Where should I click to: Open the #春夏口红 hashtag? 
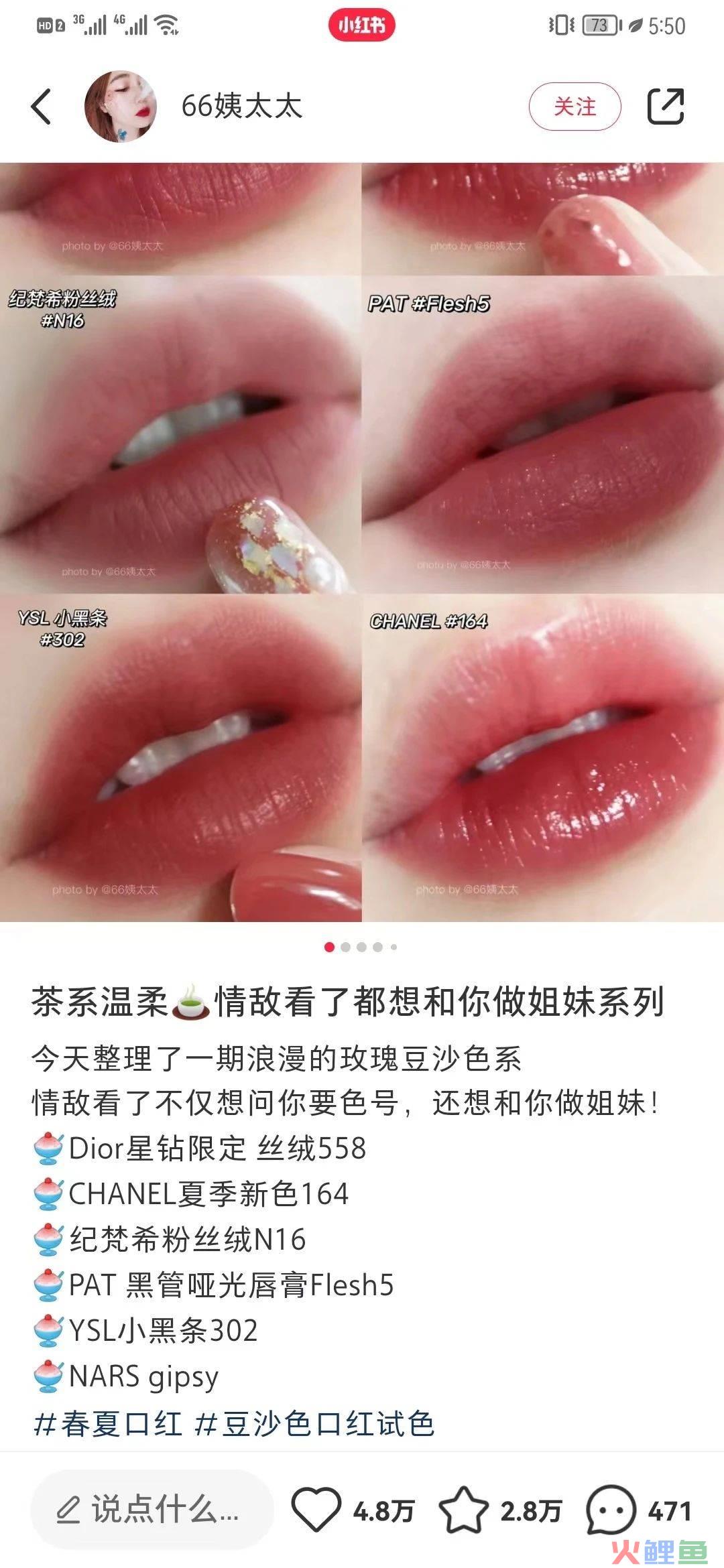(x=107, y=1423)
